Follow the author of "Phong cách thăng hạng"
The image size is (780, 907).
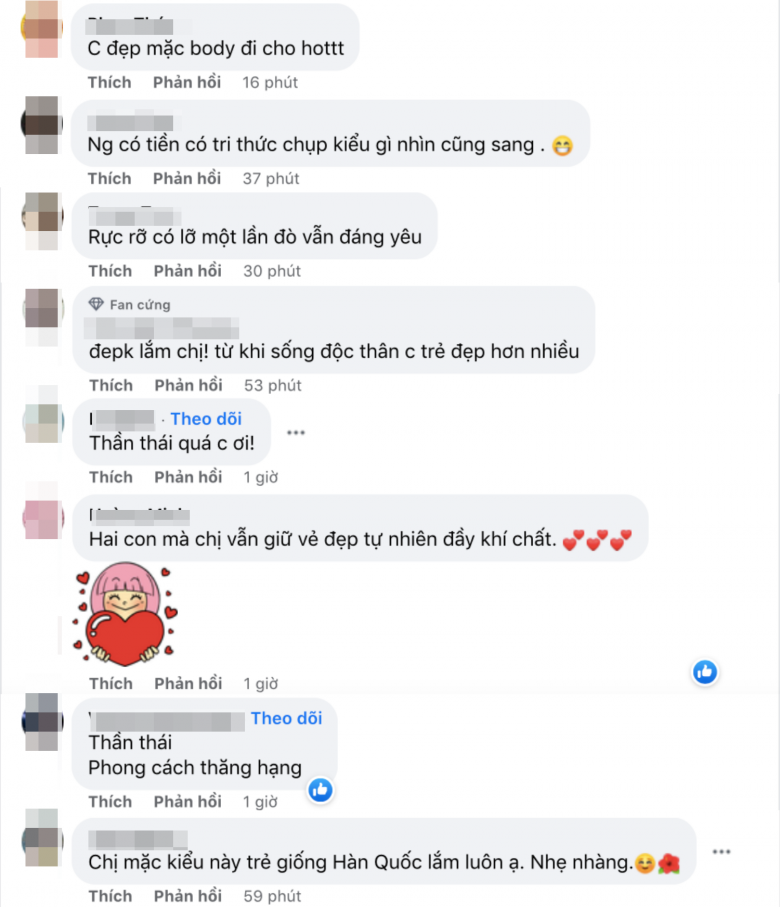click(x=286, y=718)
